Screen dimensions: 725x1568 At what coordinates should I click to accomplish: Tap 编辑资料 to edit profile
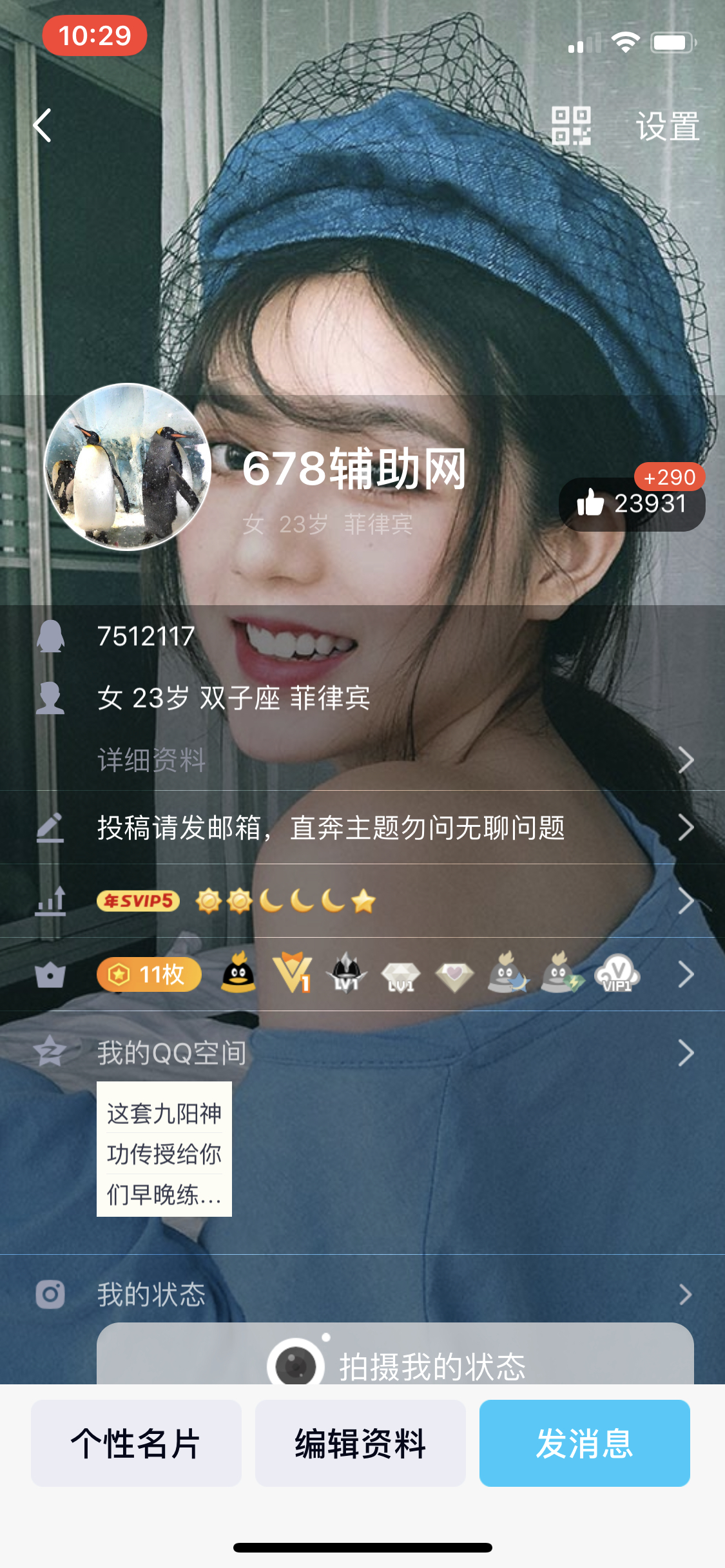click(360, 1443)
